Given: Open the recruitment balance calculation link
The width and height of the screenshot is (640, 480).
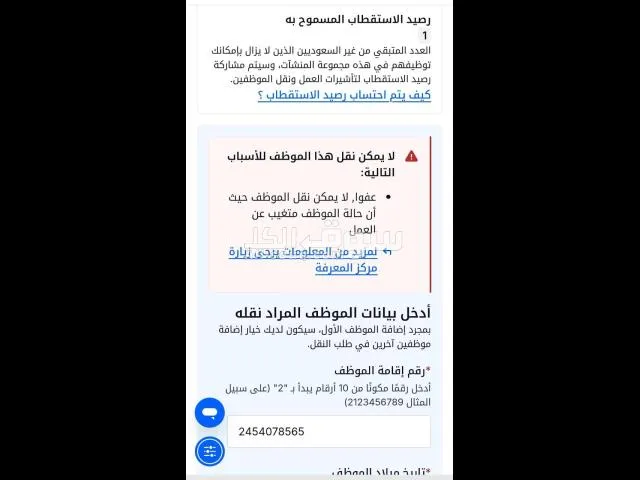Looking at the screenshot, I should coord(344,95).
